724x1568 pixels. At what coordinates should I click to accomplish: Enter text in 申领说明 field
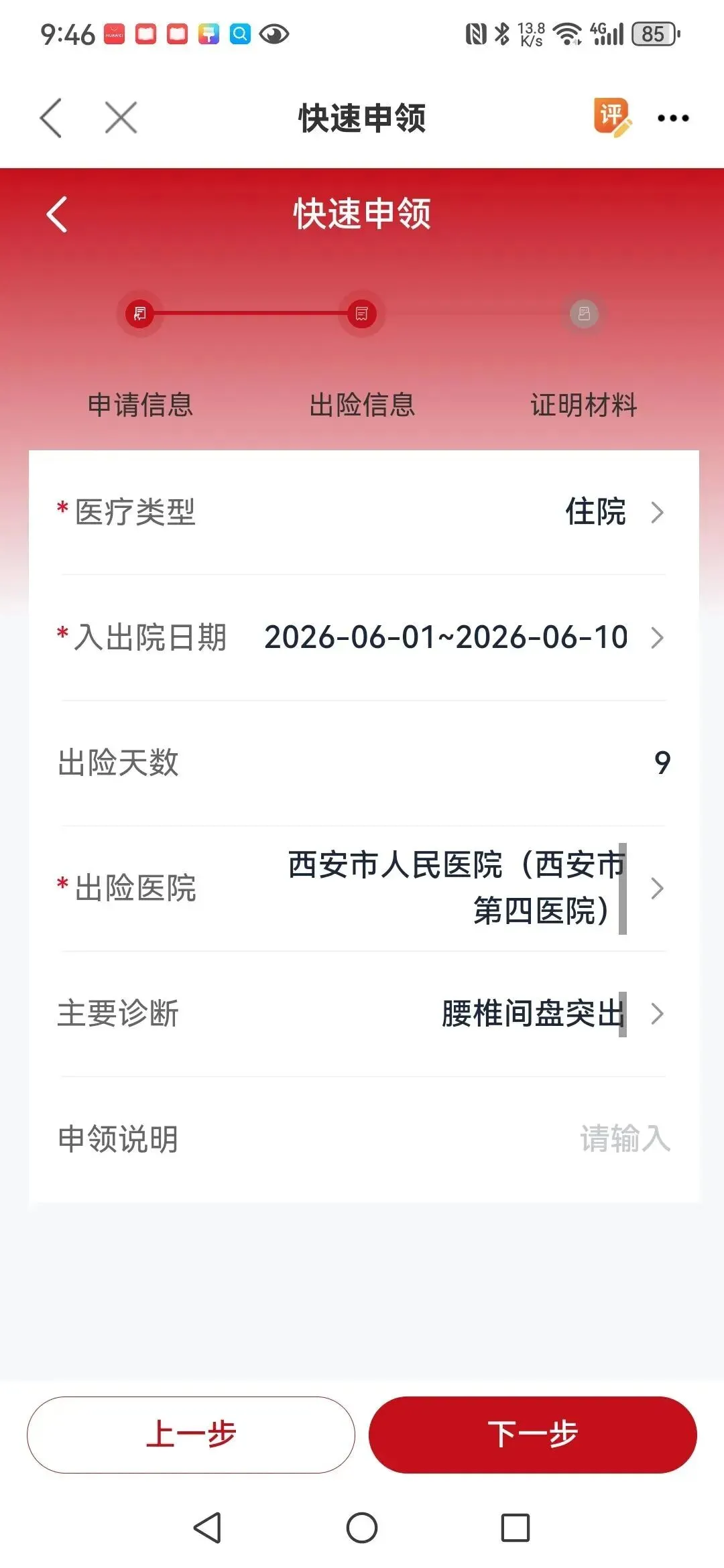pyautogui.click(x=363, y=1139)
